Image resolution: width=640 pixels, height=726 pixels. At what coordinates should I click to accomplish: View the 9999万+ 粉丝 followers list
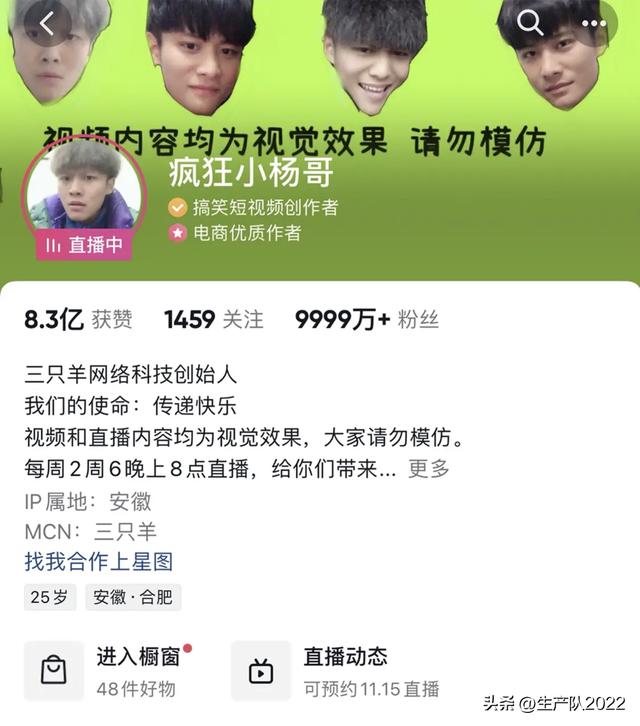(x=366, y=320)
